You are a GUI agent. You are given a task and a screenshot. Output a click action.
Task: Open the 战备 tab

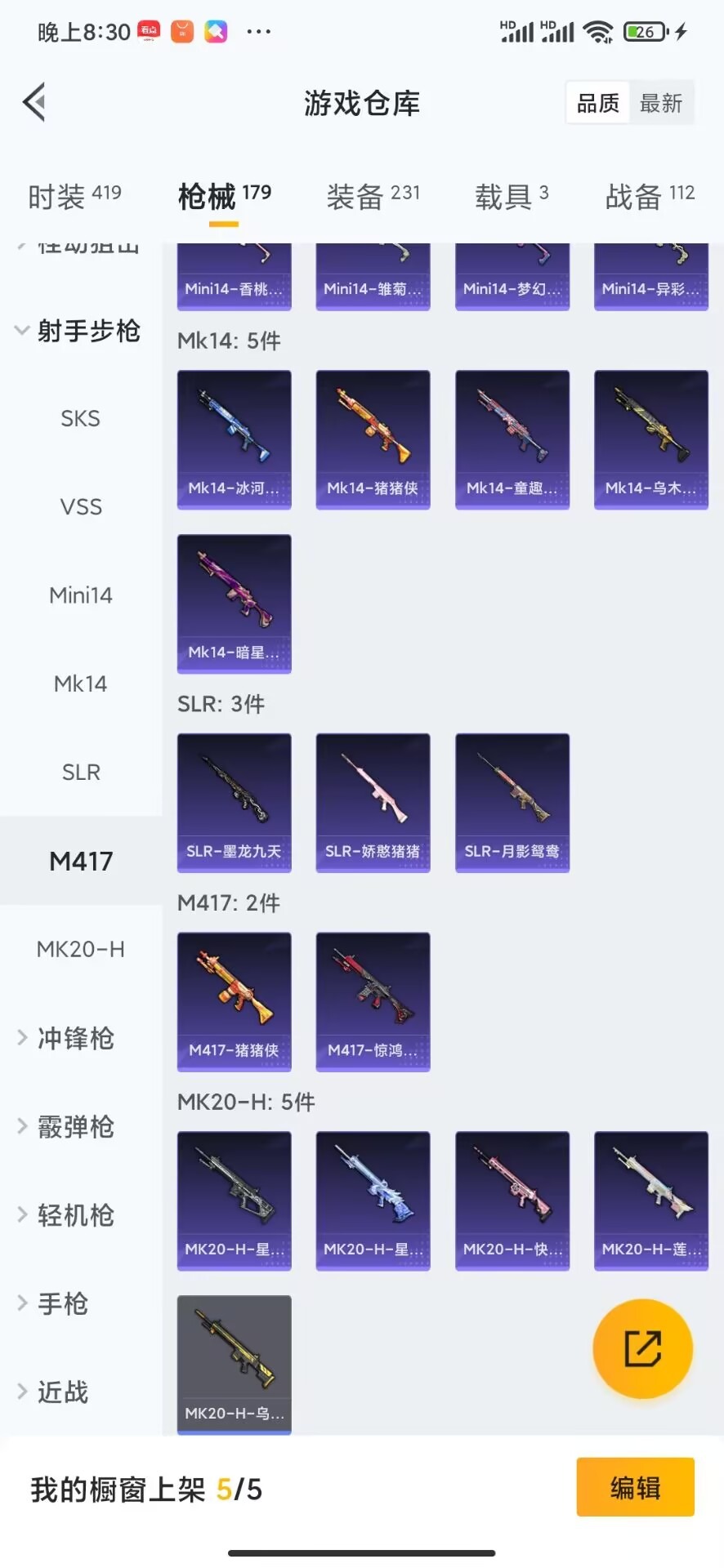click(650, 196)
